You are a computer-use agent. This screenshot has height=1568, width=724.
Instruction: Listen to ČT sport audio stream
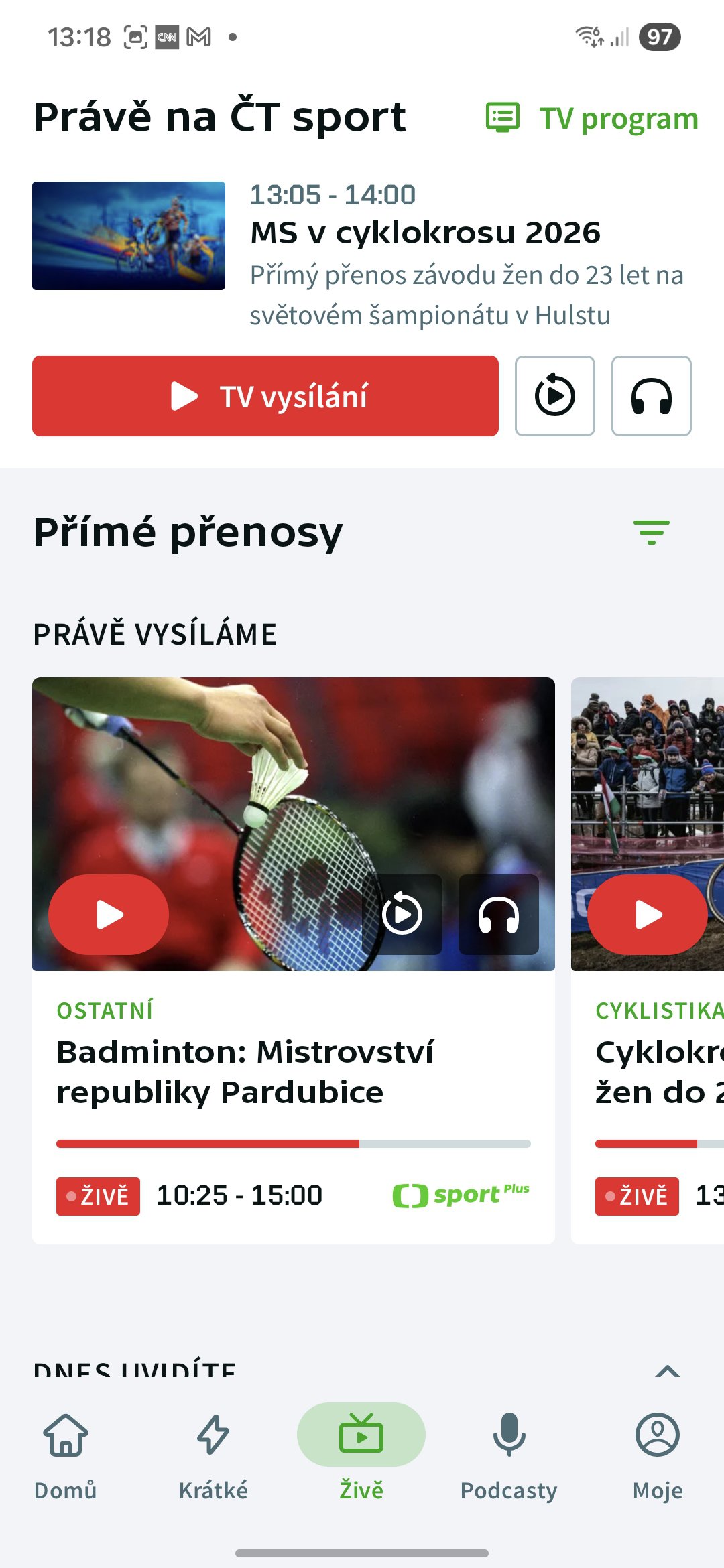[x=651, y=396]
